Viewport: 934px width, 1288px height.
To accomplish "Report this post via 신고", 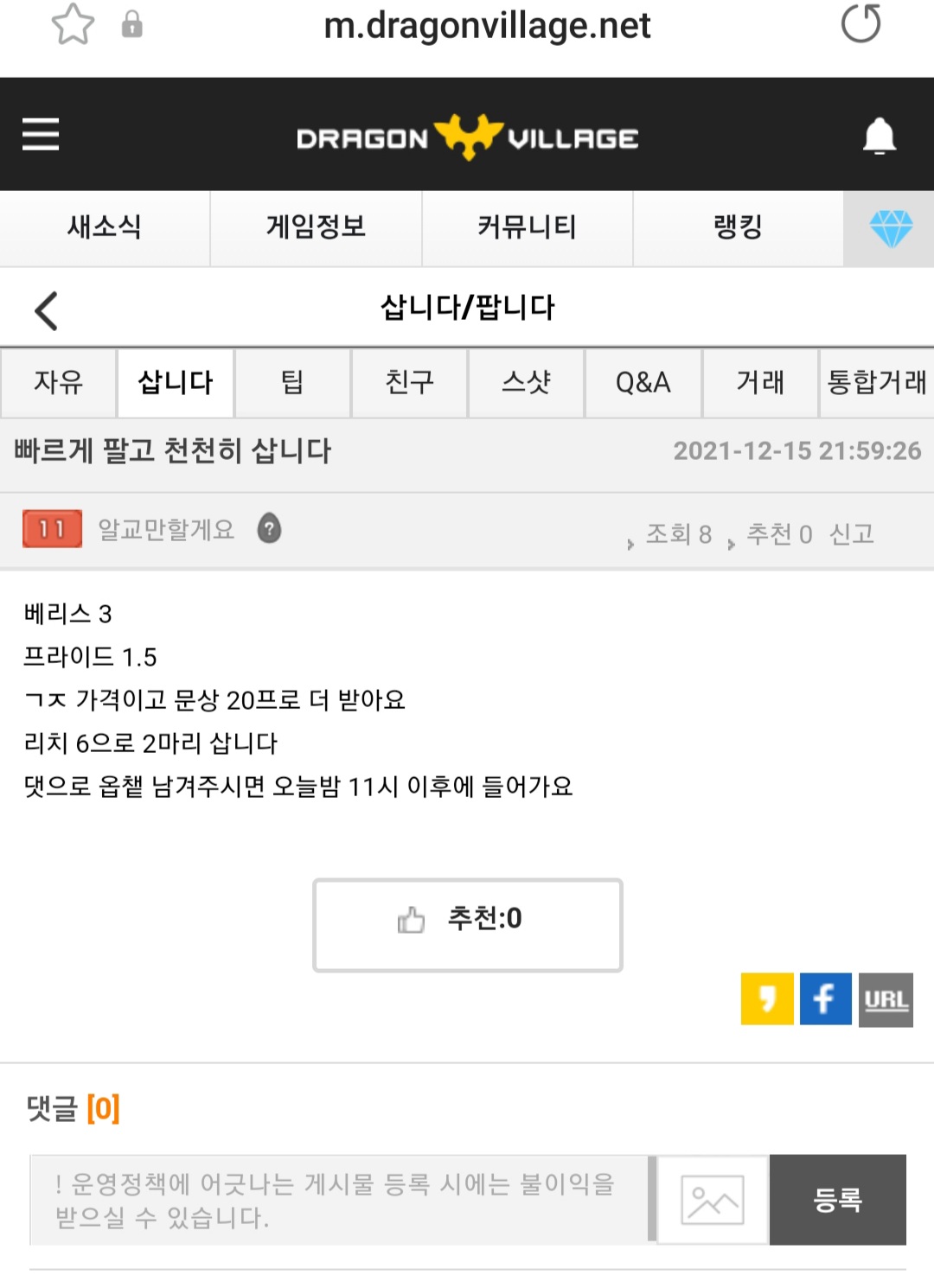I will (852, 534).
